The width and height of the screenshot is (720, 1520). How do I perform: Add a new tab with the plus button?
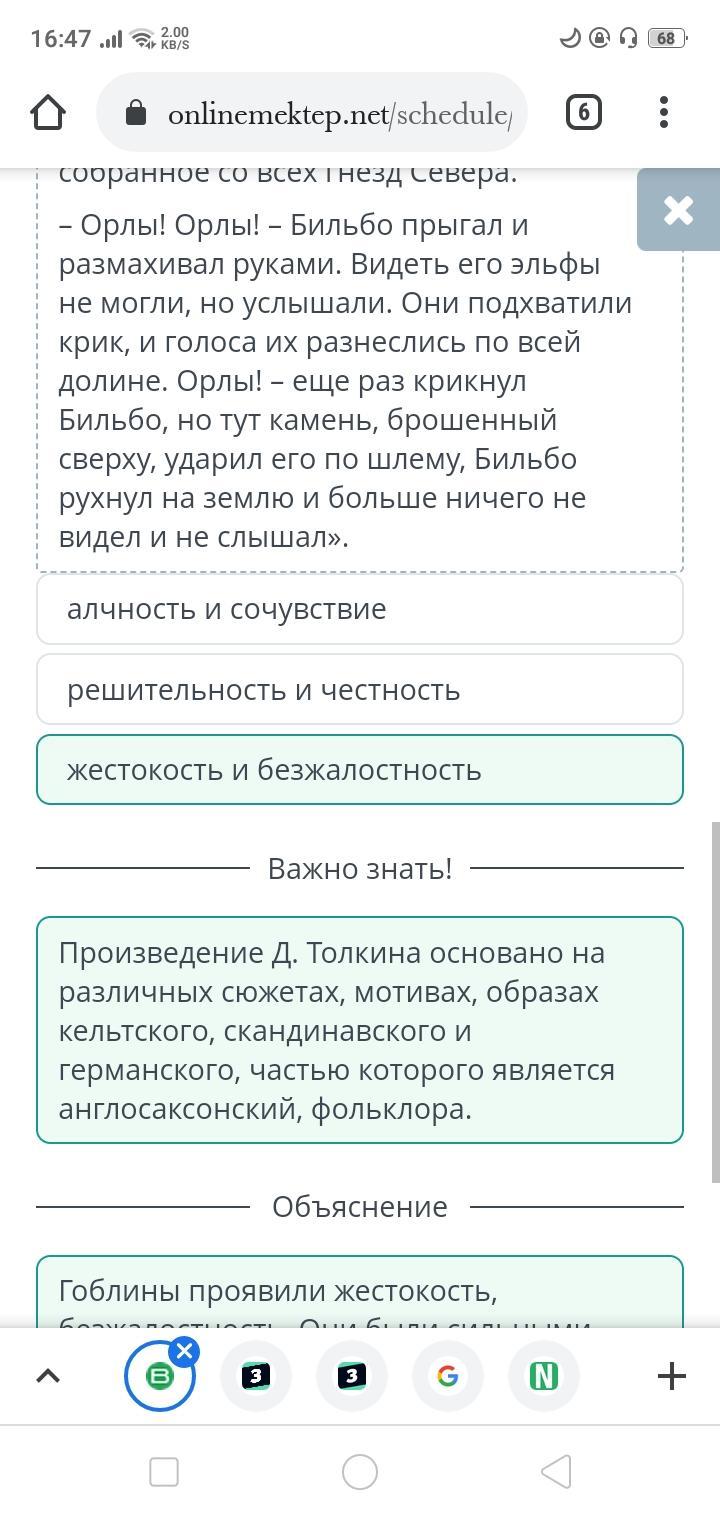(x=672, y=1376)
